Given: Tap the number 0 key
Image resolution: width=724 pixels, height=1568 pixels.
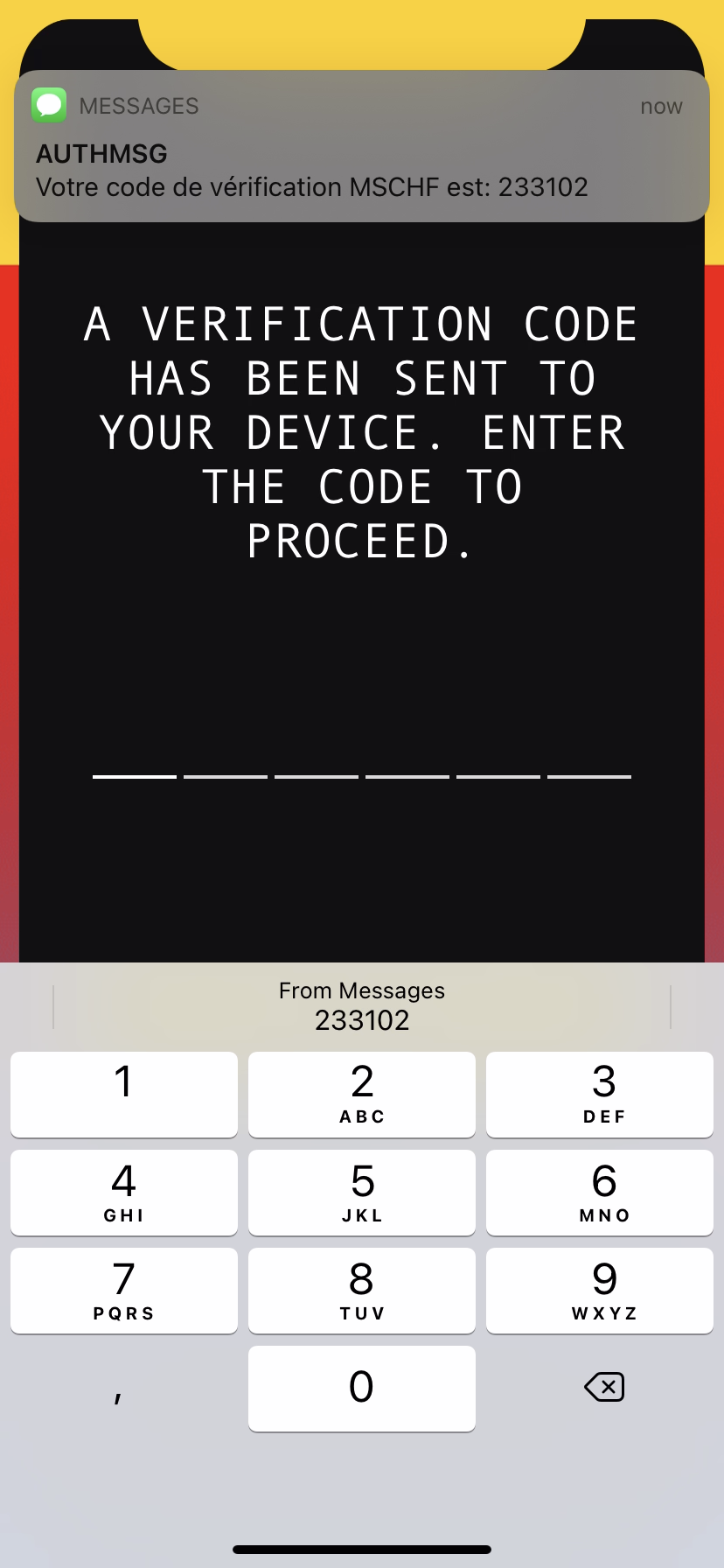Looking at the screenshot, I should 361,1389.
